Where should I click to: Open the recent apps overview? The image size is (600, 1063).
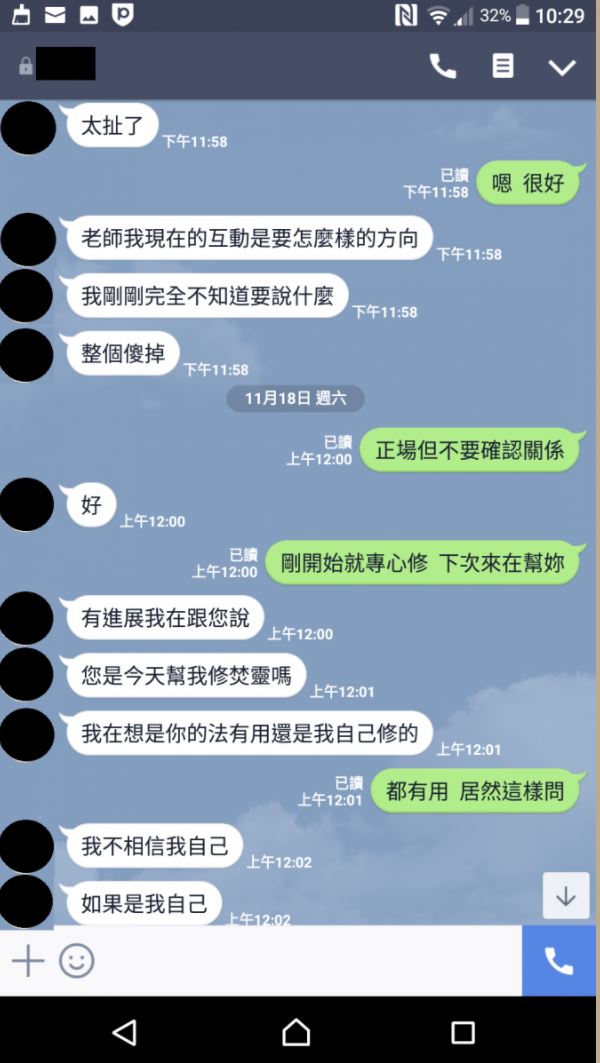463,1031
